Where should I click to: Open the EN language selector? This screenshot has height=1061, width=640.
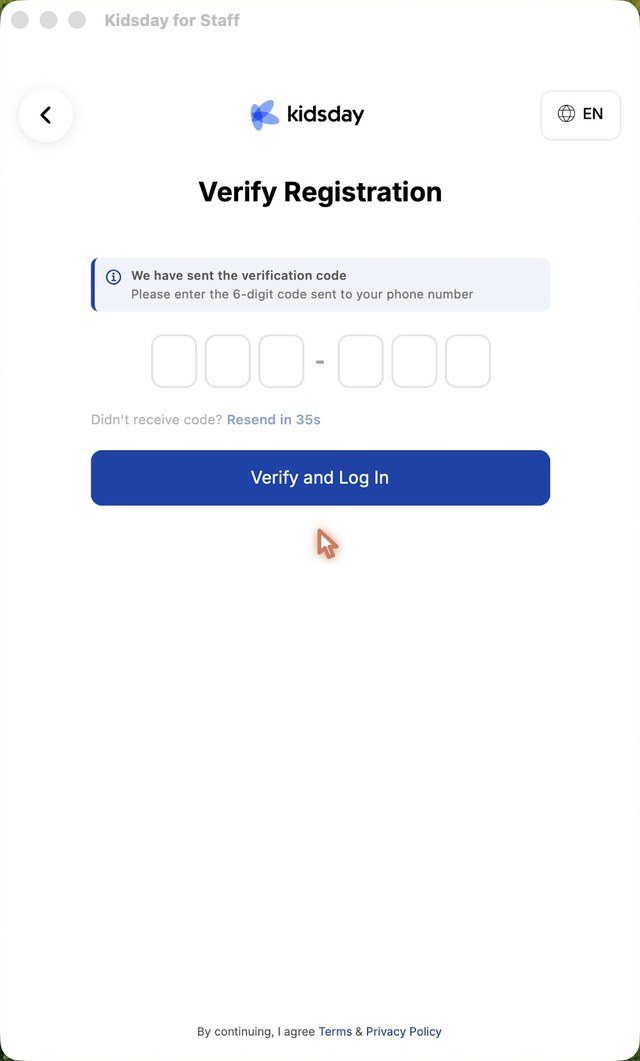click(580, 114)
